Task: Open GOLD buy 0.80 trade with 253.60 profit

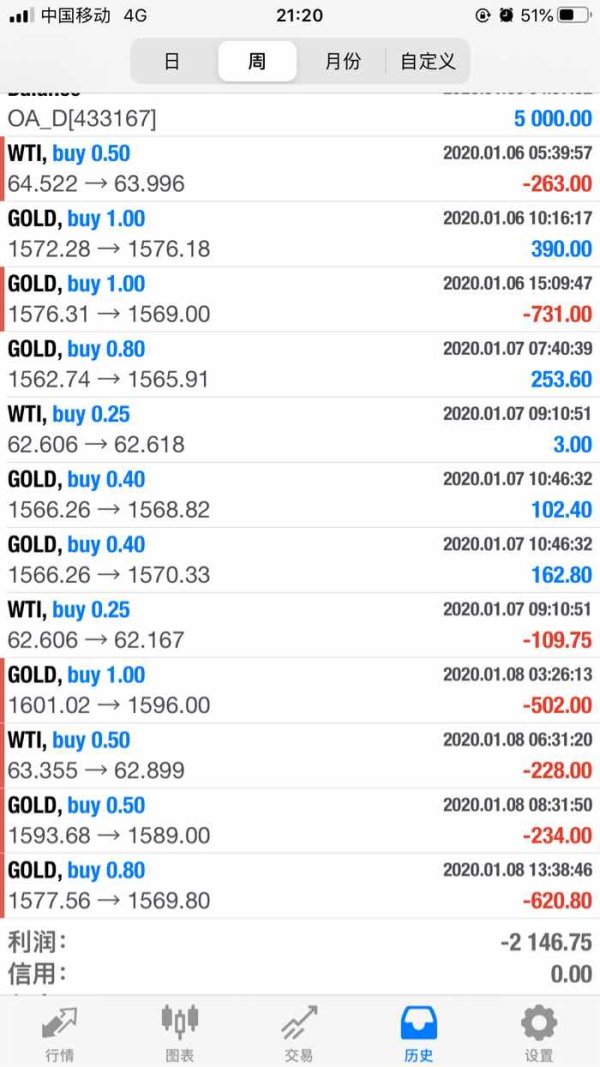Action: [x=300, y=364]
